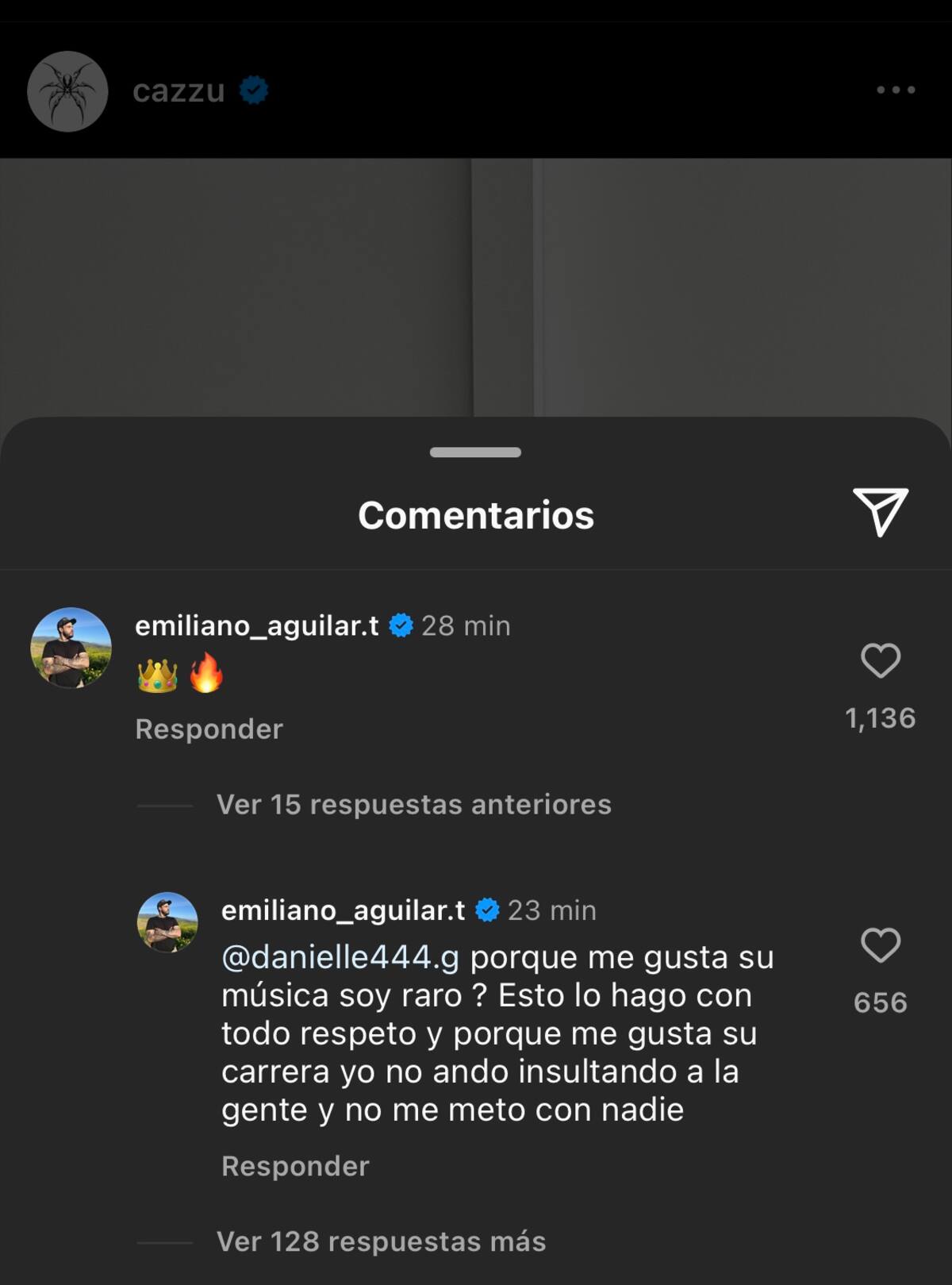Show 128 more replies
The width and height of the screenshot is (952, 1285).
[x=381, y=1241]
